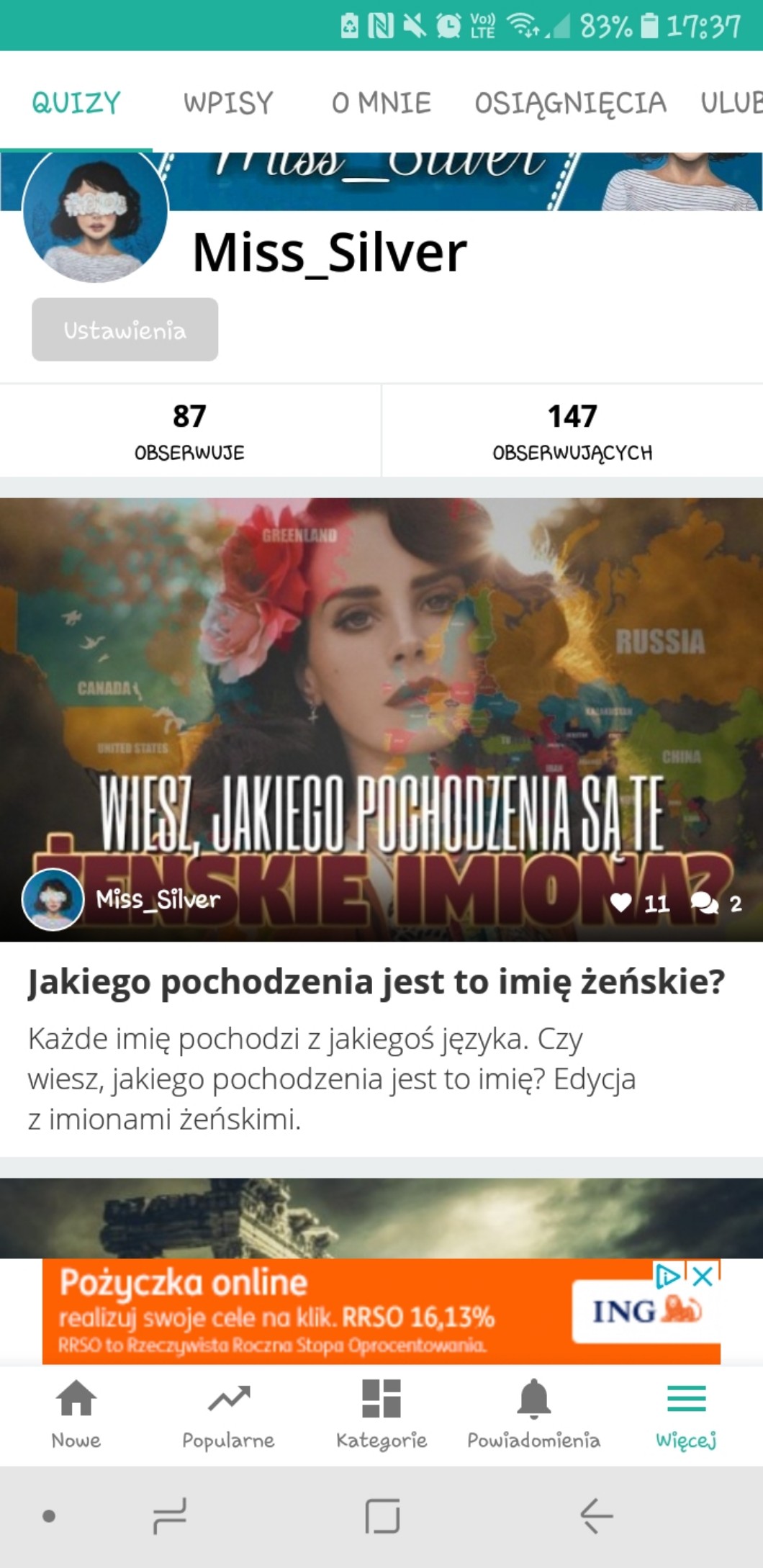The height and width of the screenshot is (1568, 763).
Task: Switch to Popularne in bottom navigation
Action: [x=228, y=1414]
